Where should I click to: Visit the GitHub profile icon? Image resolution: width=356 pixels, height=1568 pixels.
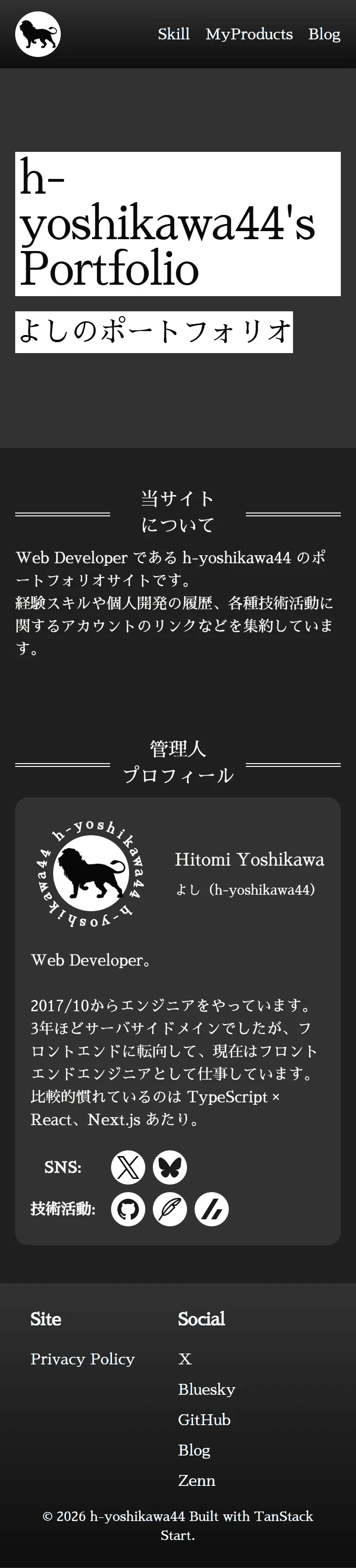click(x=128, y=1209)
